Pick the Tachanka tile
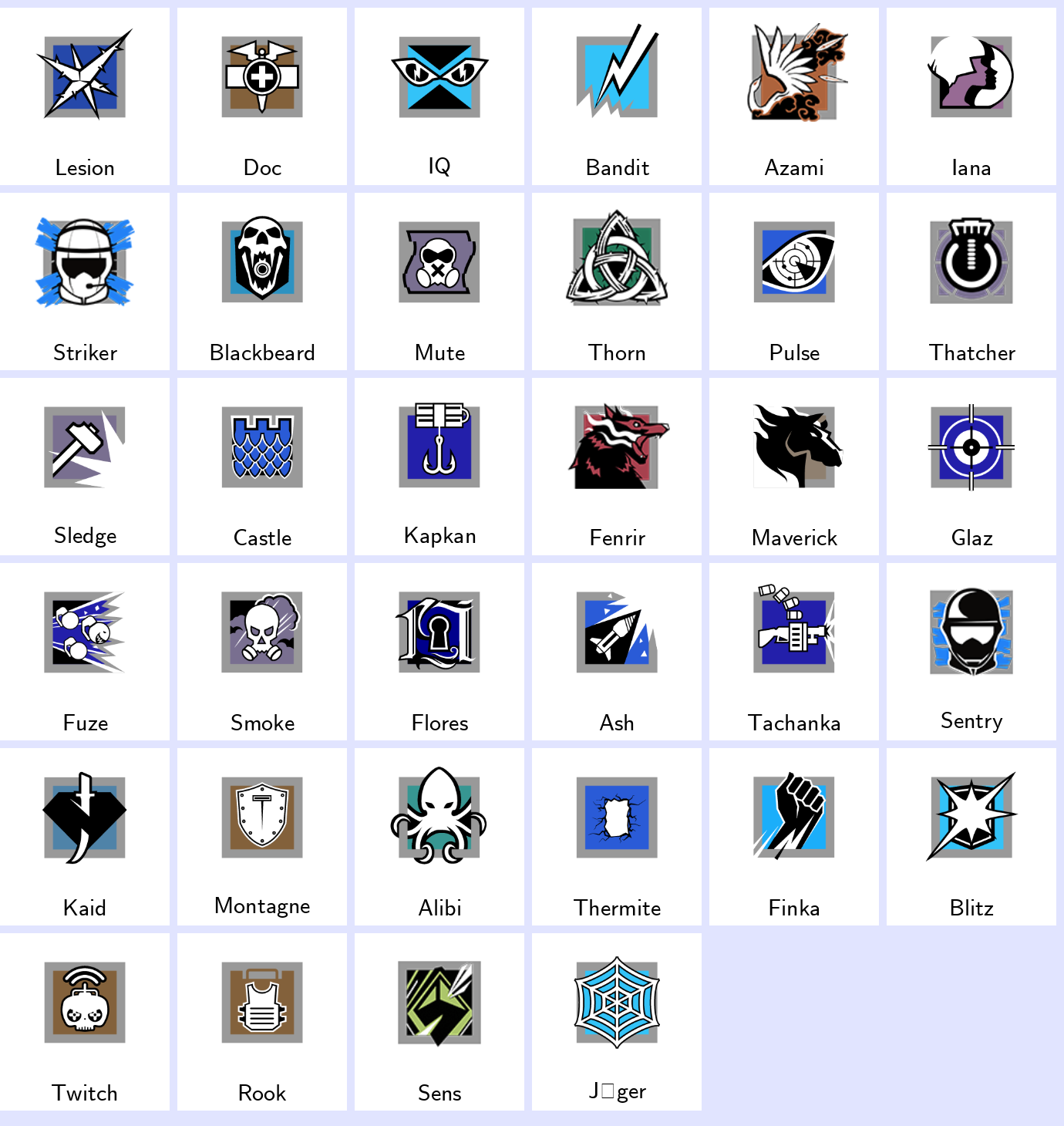Viewport: 1064px width, 1126px height. 794,652
